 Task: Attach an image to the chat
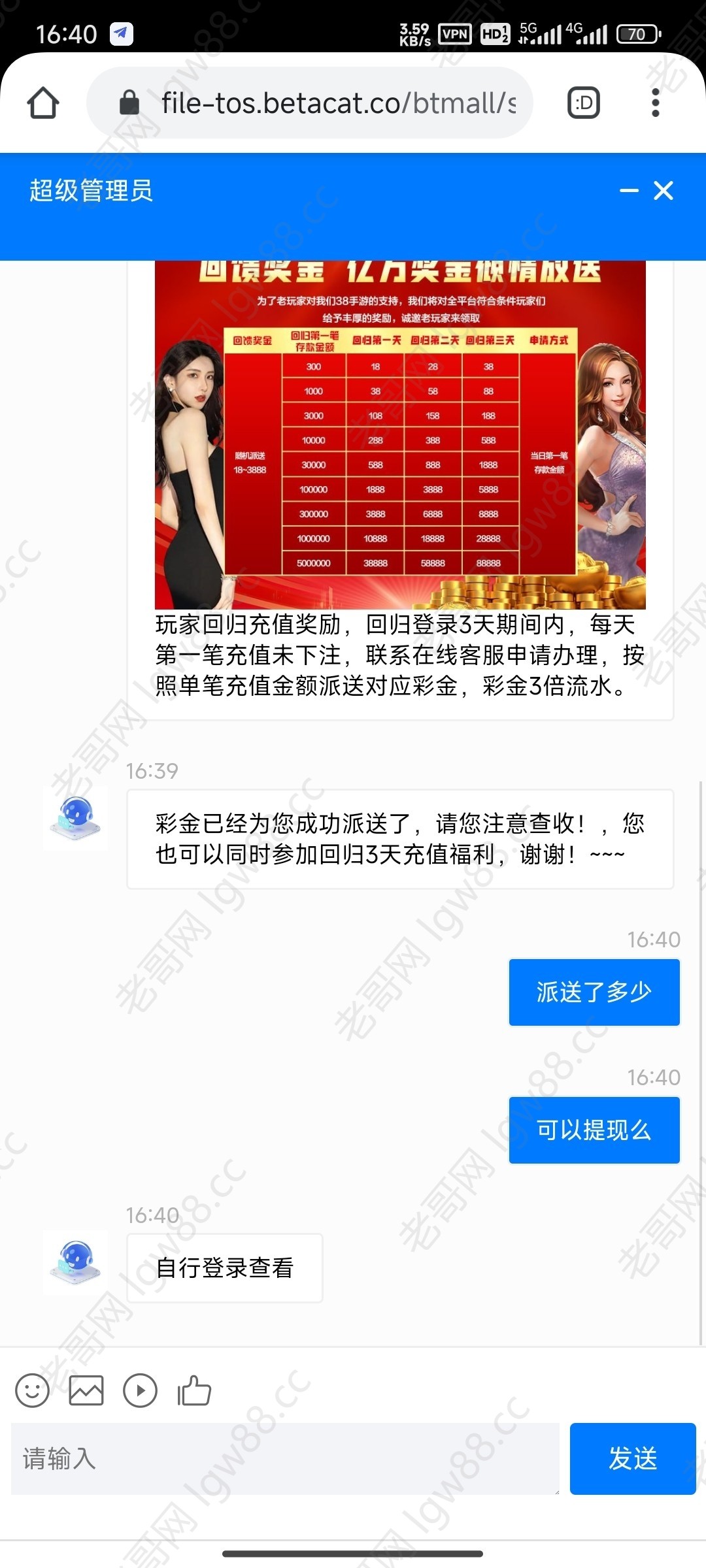(x=86, y=1390)
